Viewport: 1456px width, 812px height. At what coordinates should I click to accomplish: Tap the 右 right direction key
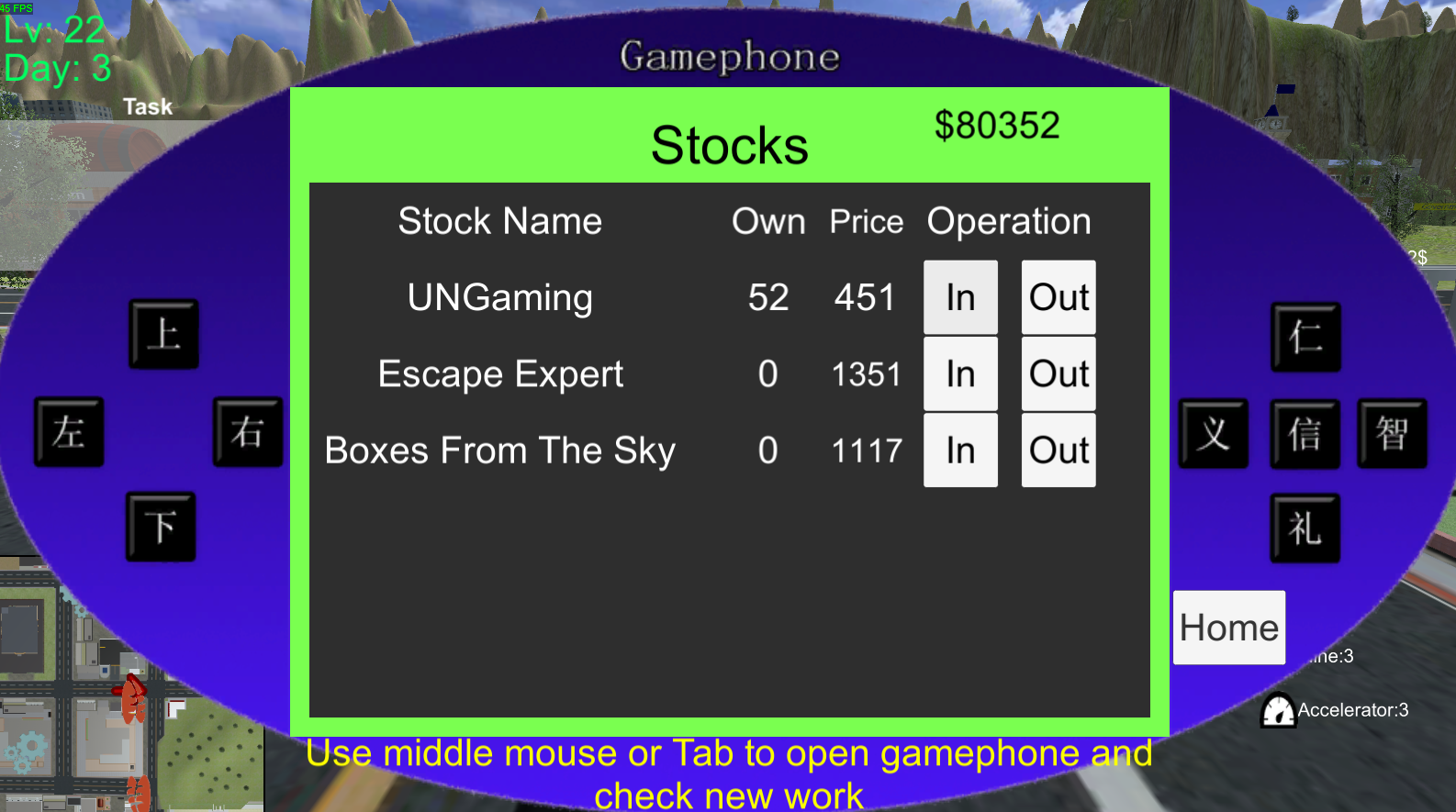pyautogui.click(x=248, y=432)
